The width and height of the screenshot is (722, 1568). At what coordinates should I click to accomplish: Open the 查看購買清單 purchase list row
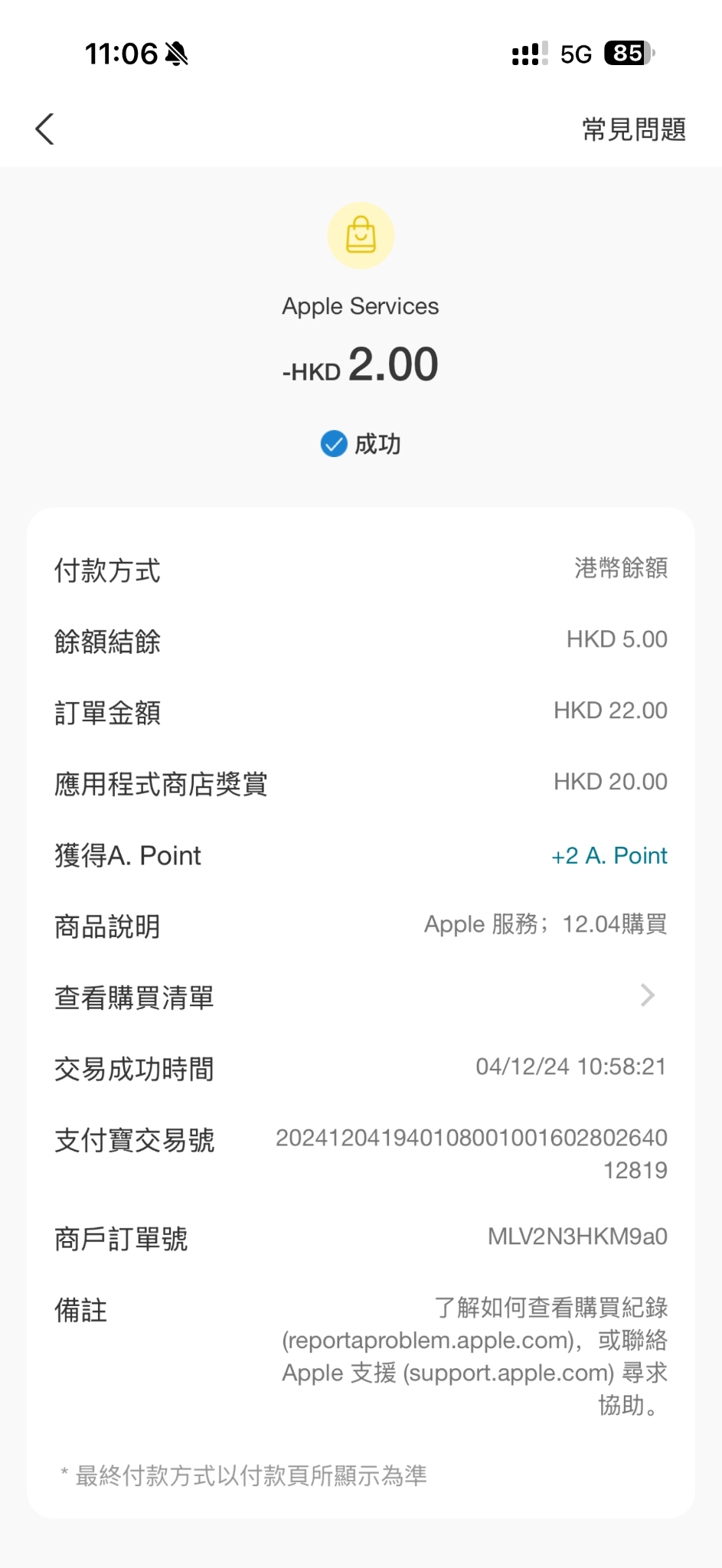(360, 997)
